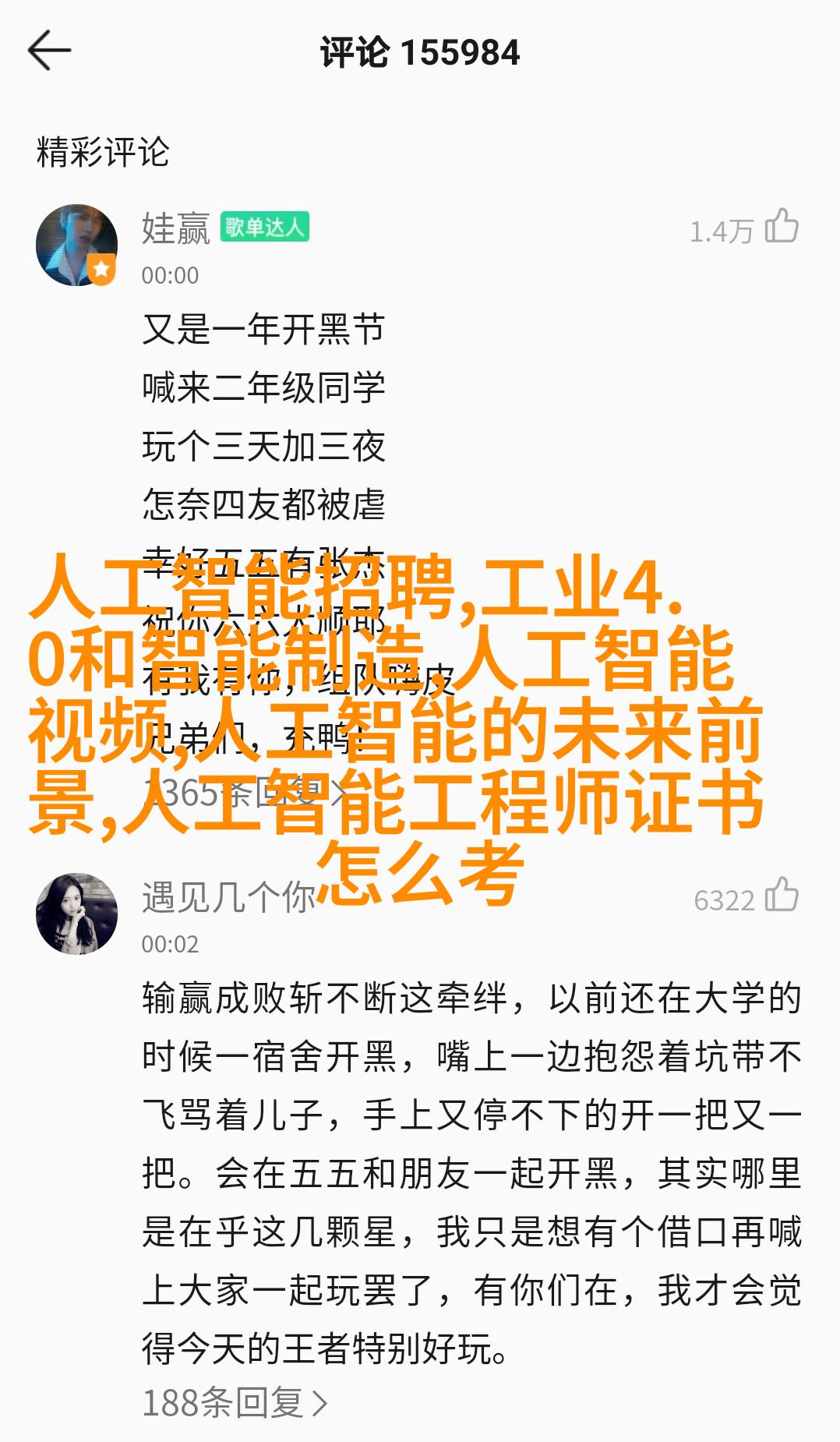The image size is (840, 1442).
Task: Tap the username 娃赢
Action: coord(176,229)
